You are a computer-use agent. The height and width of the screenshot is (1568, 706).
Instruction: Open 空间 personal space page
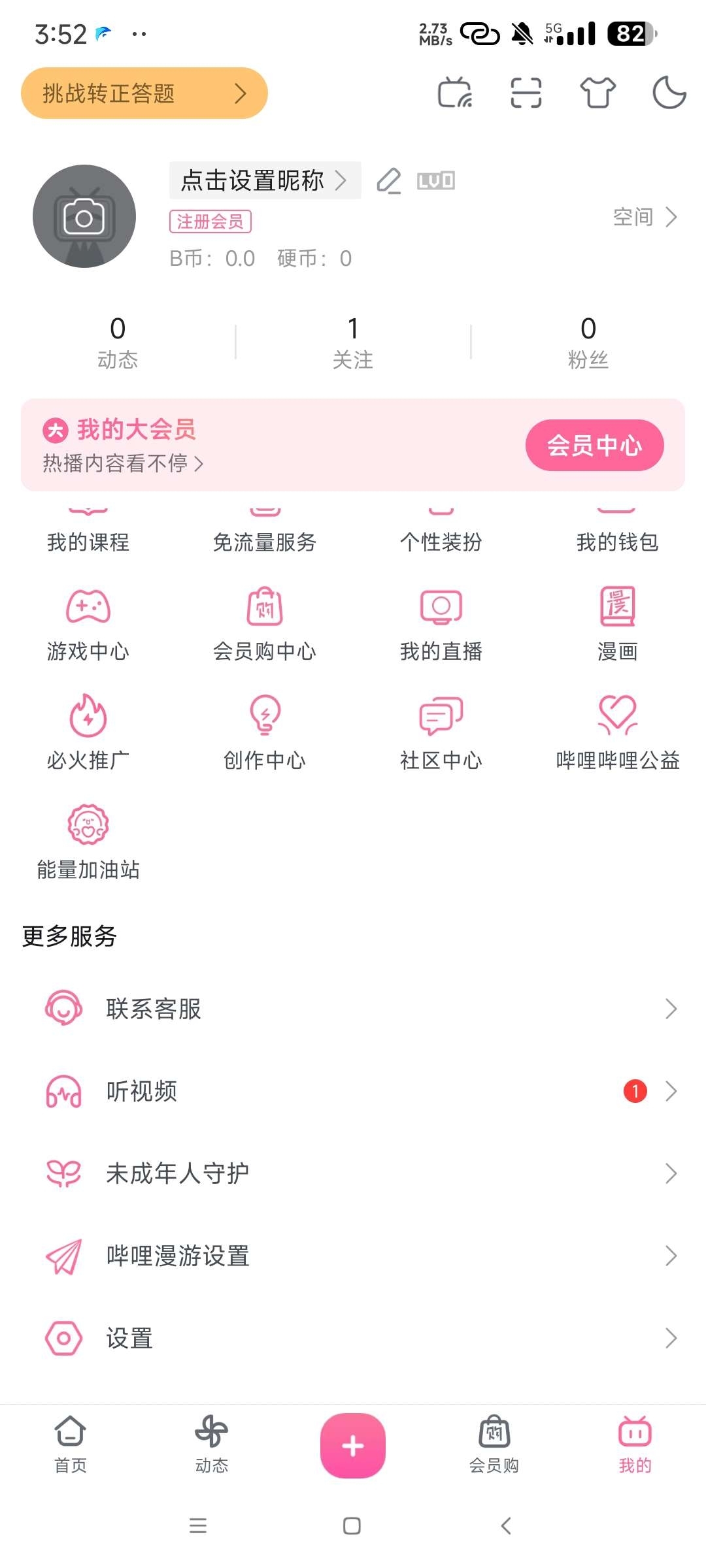click(645, 217)
